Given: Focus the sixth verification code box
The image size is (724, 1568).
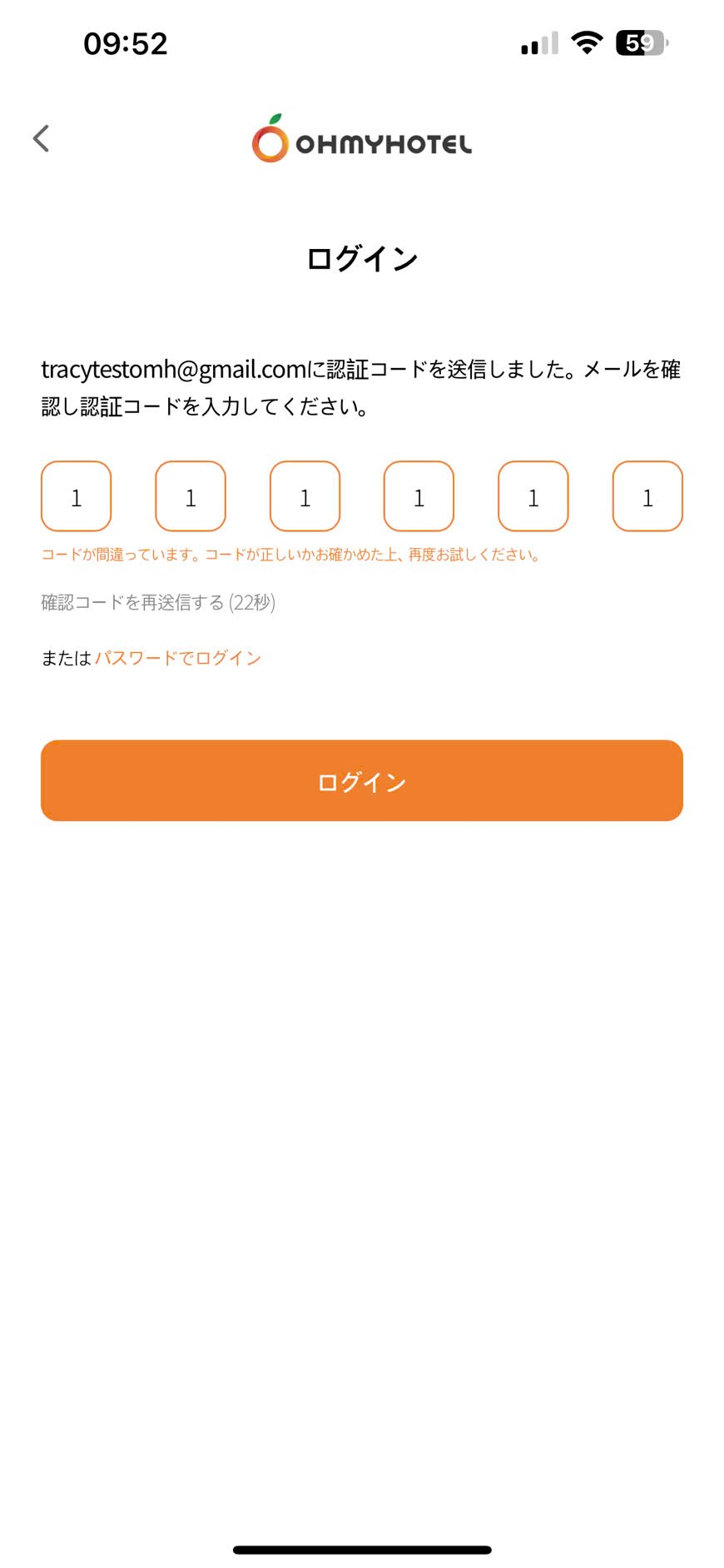Looking at the screenshot, I should 647,496.
